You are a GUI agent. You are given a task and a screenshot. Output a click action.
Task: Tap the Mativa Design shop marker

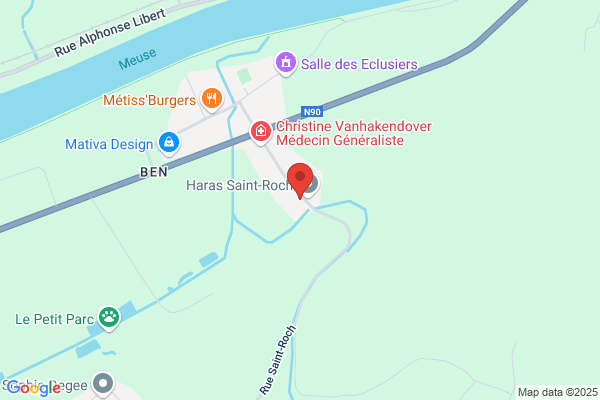point(169,144)
